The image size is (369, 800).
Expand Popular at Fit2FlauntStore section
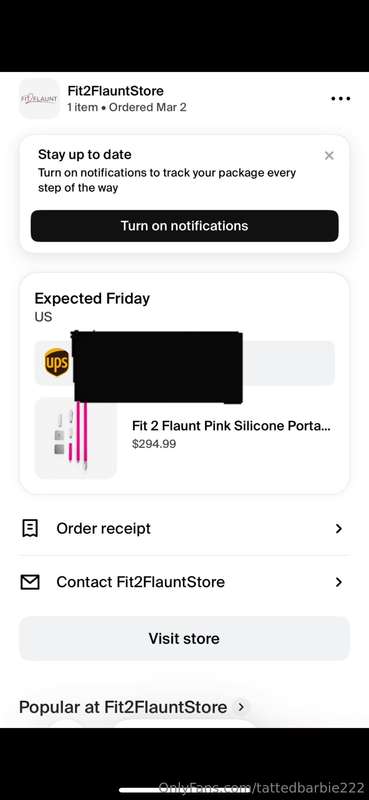pyautogui.click(x=241, y=707)
